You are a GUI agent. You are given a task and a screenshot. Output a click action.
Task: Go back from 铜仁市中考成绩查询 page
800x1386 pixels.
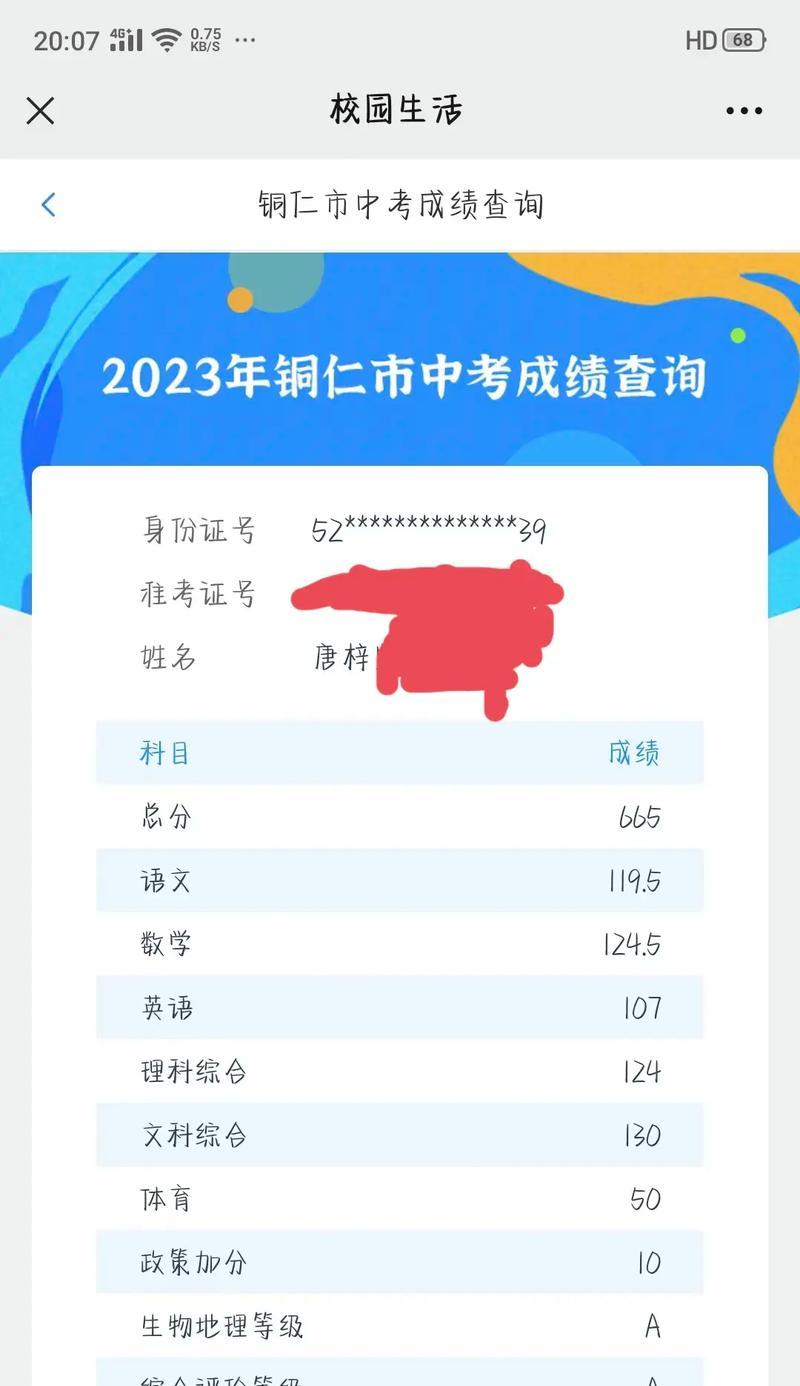tap(48, 205)
